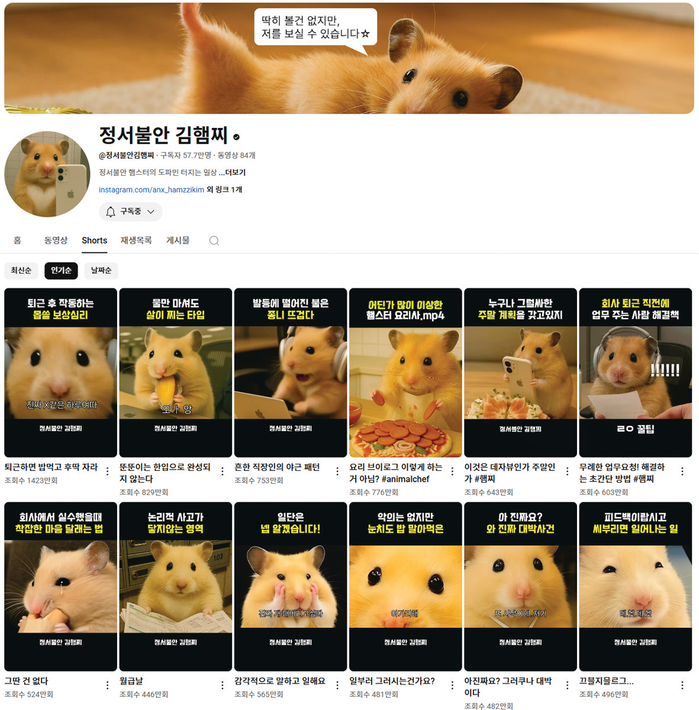Play the short 무례한 업무요청! 해결하는 초간단 방법
This screenshot has width=699, height=710.
pyautogui.click(x=635, y=372)
